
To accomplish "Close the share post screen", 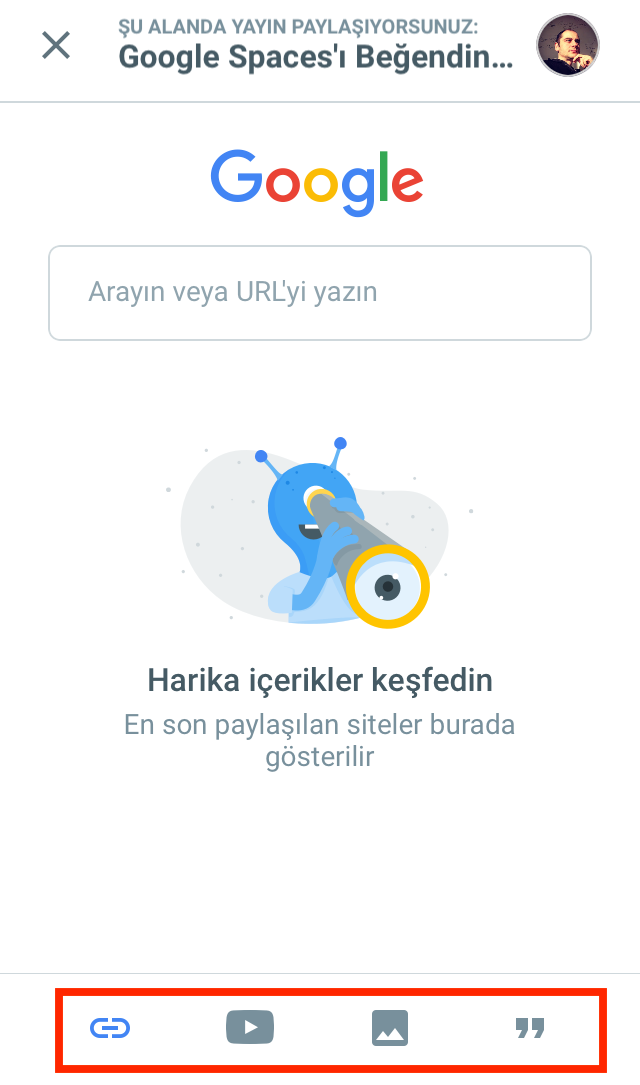I will click(56, 45).
